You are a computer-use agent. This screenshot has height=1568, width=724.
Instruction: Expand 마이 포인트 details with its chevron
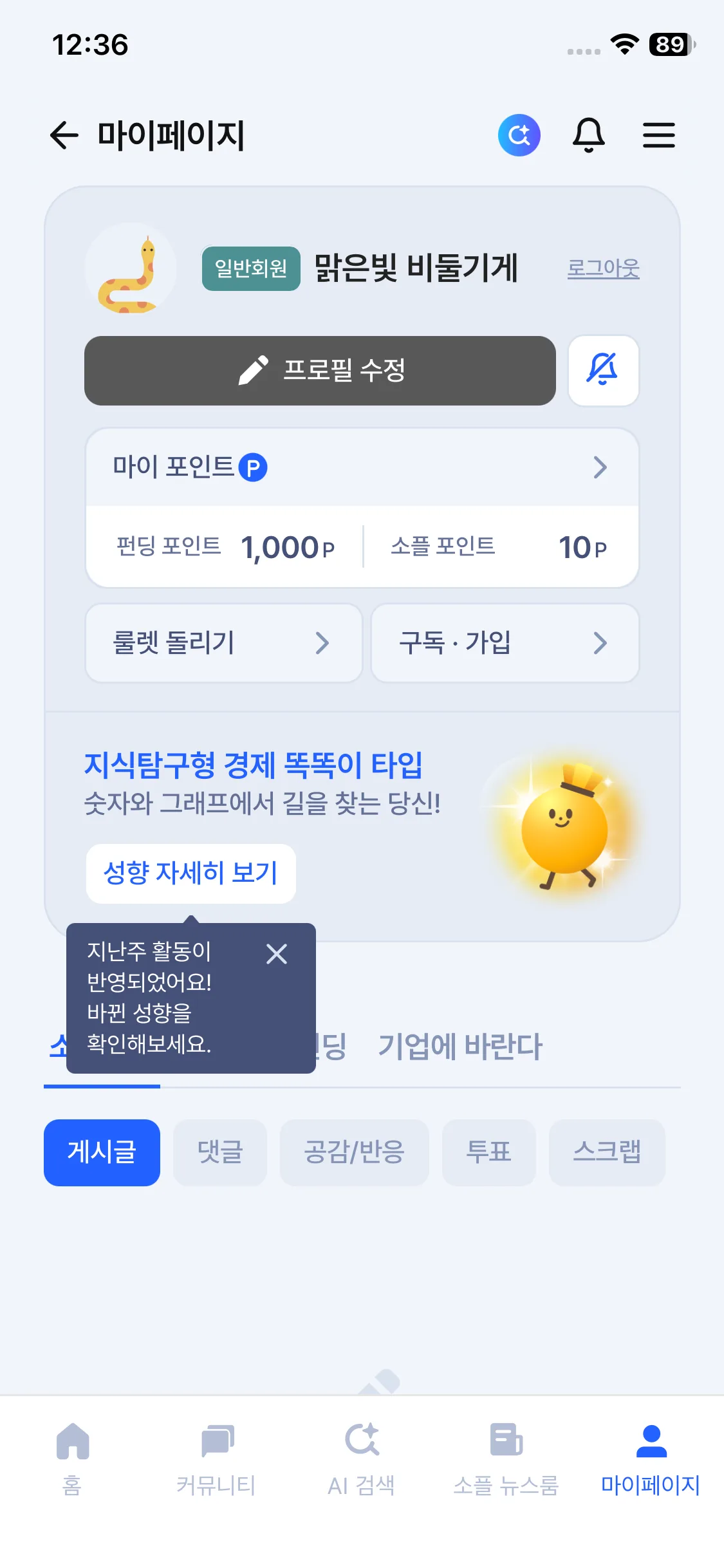(600, 468)
